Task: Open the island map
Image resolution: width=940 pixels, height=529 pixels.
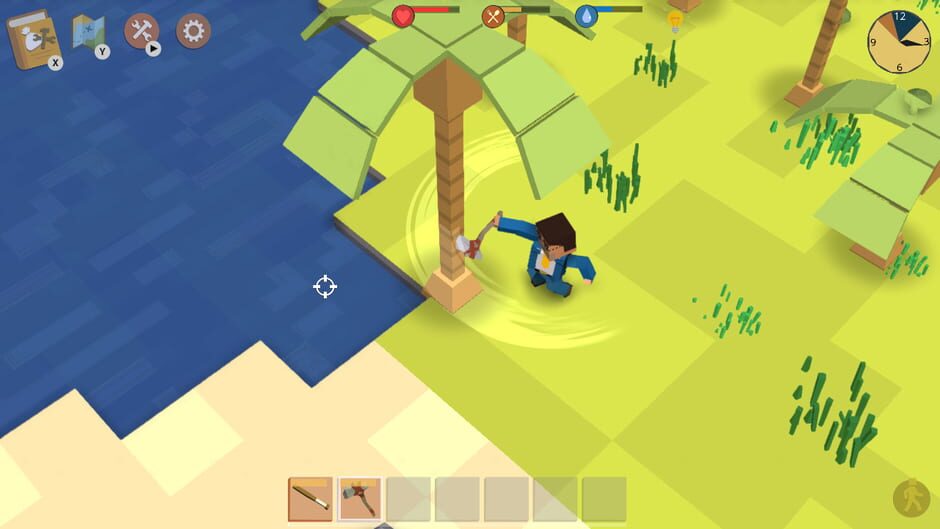Action: [88, 32]
